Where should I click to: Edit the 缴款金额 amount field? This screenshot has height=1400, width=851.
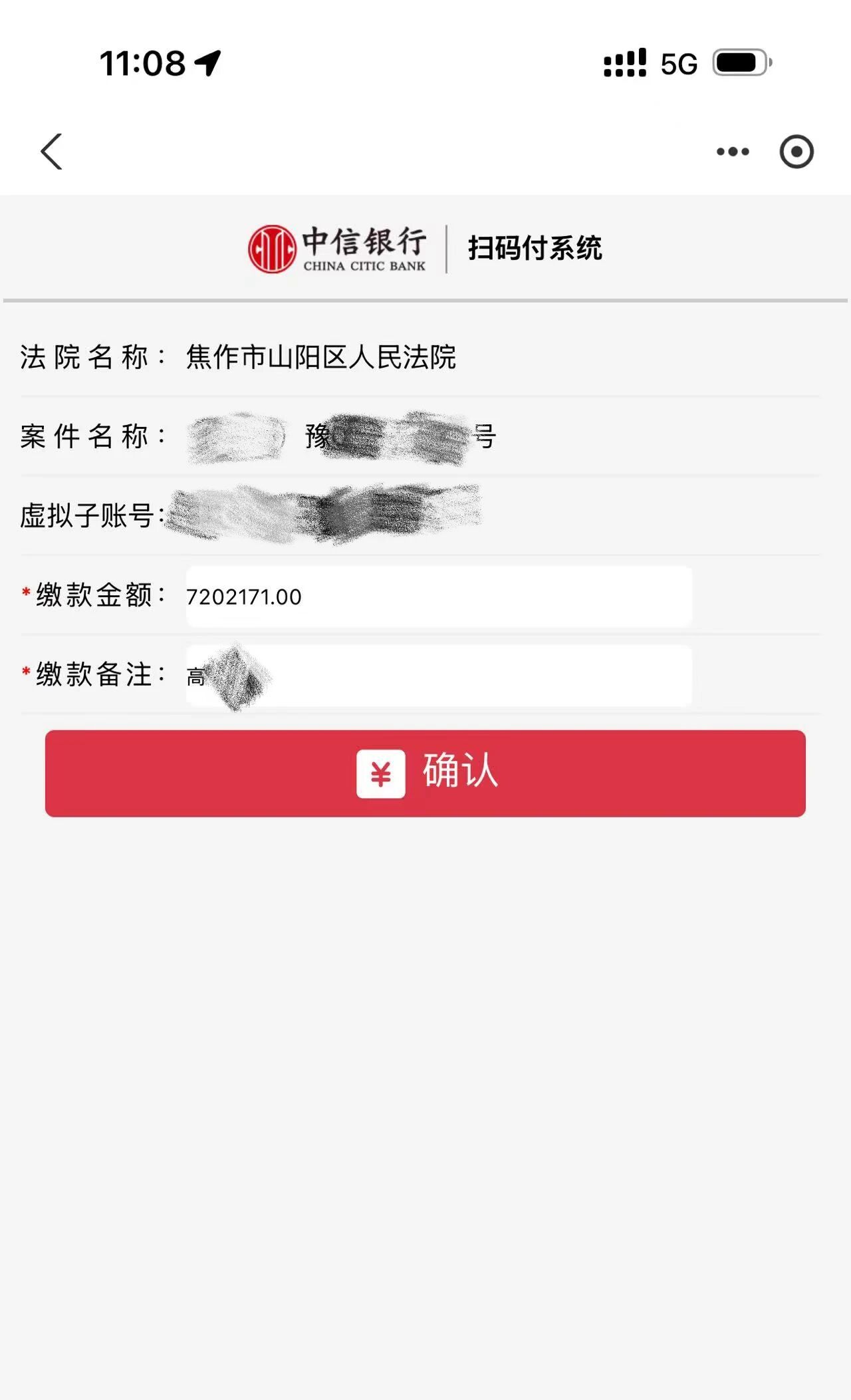439,597
